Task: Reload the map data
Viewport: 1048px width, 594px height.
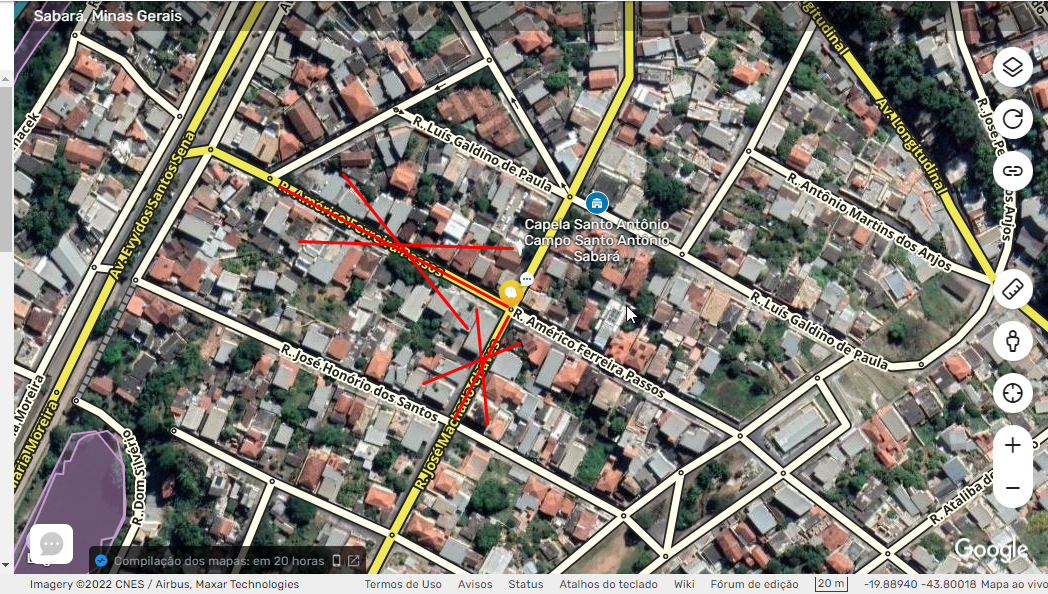Action: [1012, 120]
